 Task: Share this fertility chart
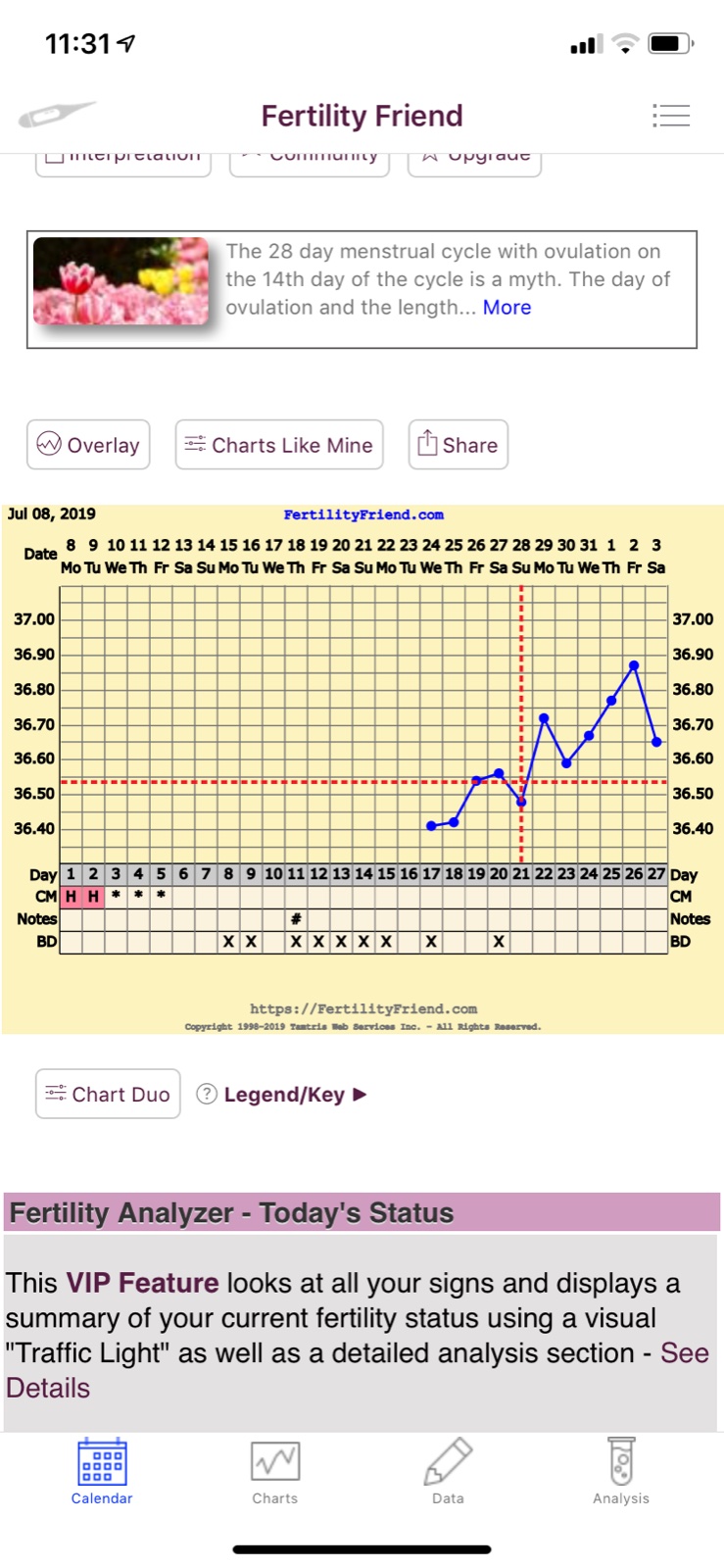click(458, 445)
